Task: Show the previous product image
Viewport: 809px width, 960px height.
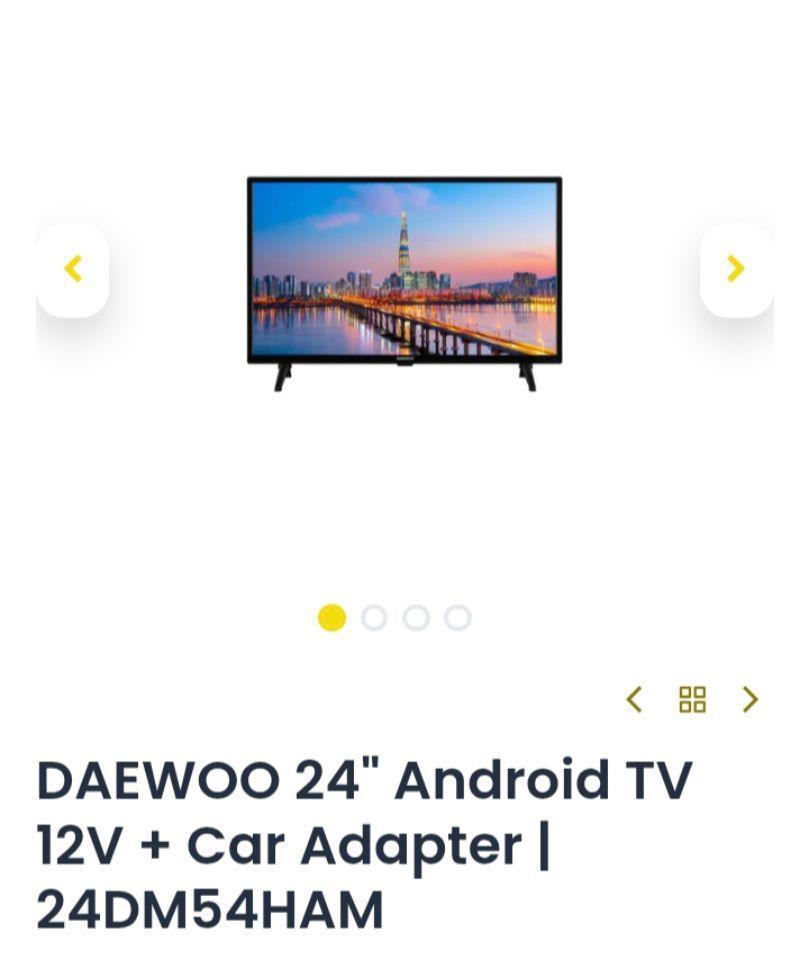Action: [x=73, y=269]
